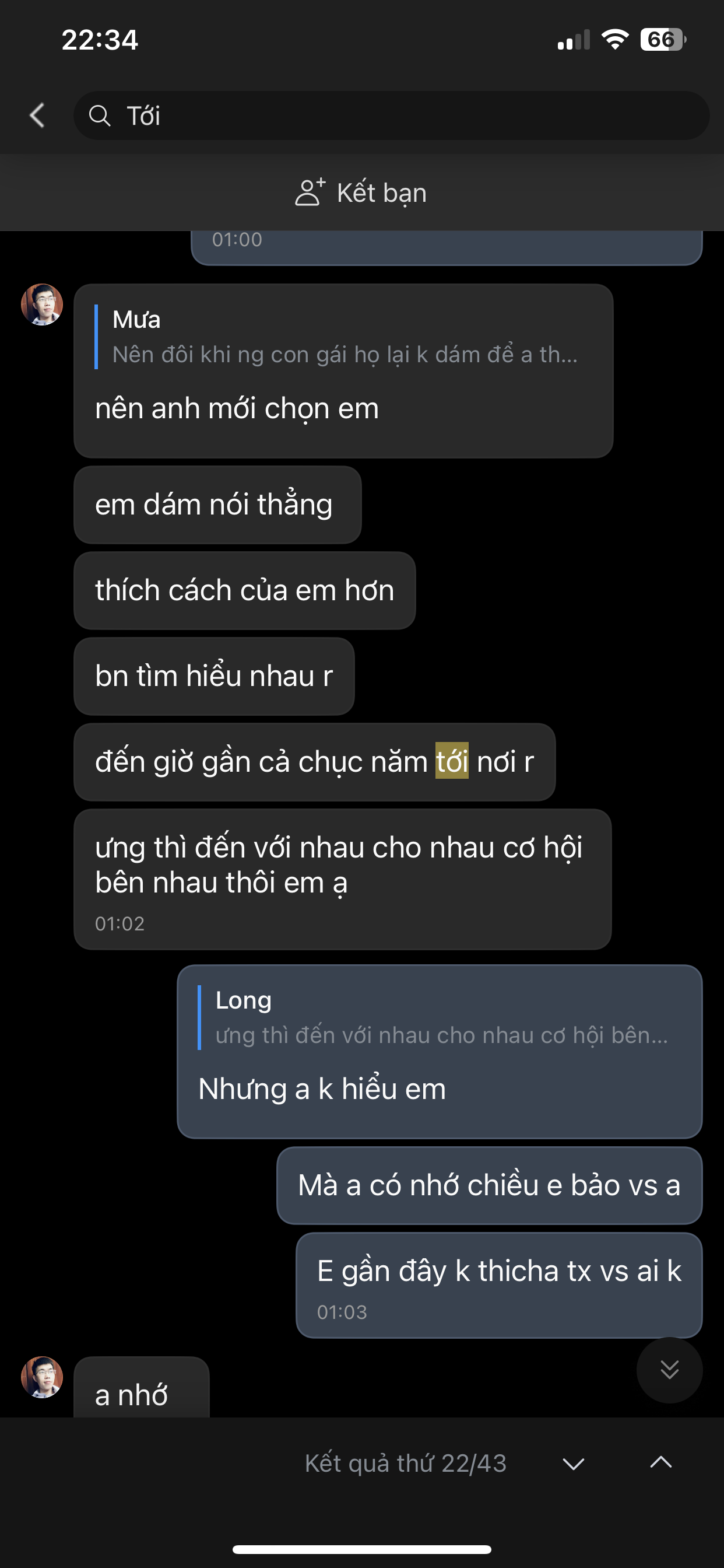Open sender's avatar beside 'nên anh mới chọn em'
This screenshot has height=1568, width=724.
[x=42, y=304]
